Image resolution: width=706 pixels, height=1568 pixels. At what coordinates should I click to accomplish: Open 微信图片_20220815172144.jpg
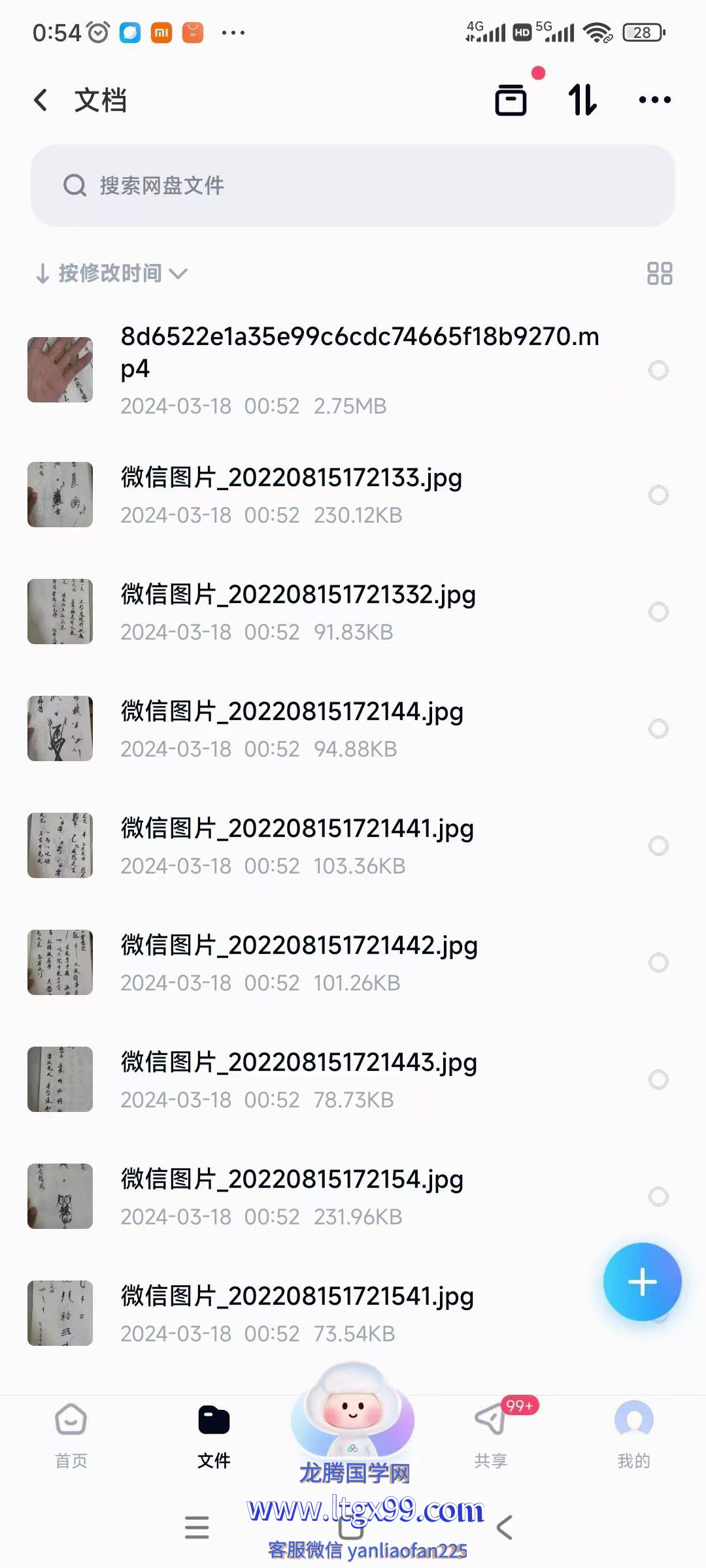click(292, 712)
